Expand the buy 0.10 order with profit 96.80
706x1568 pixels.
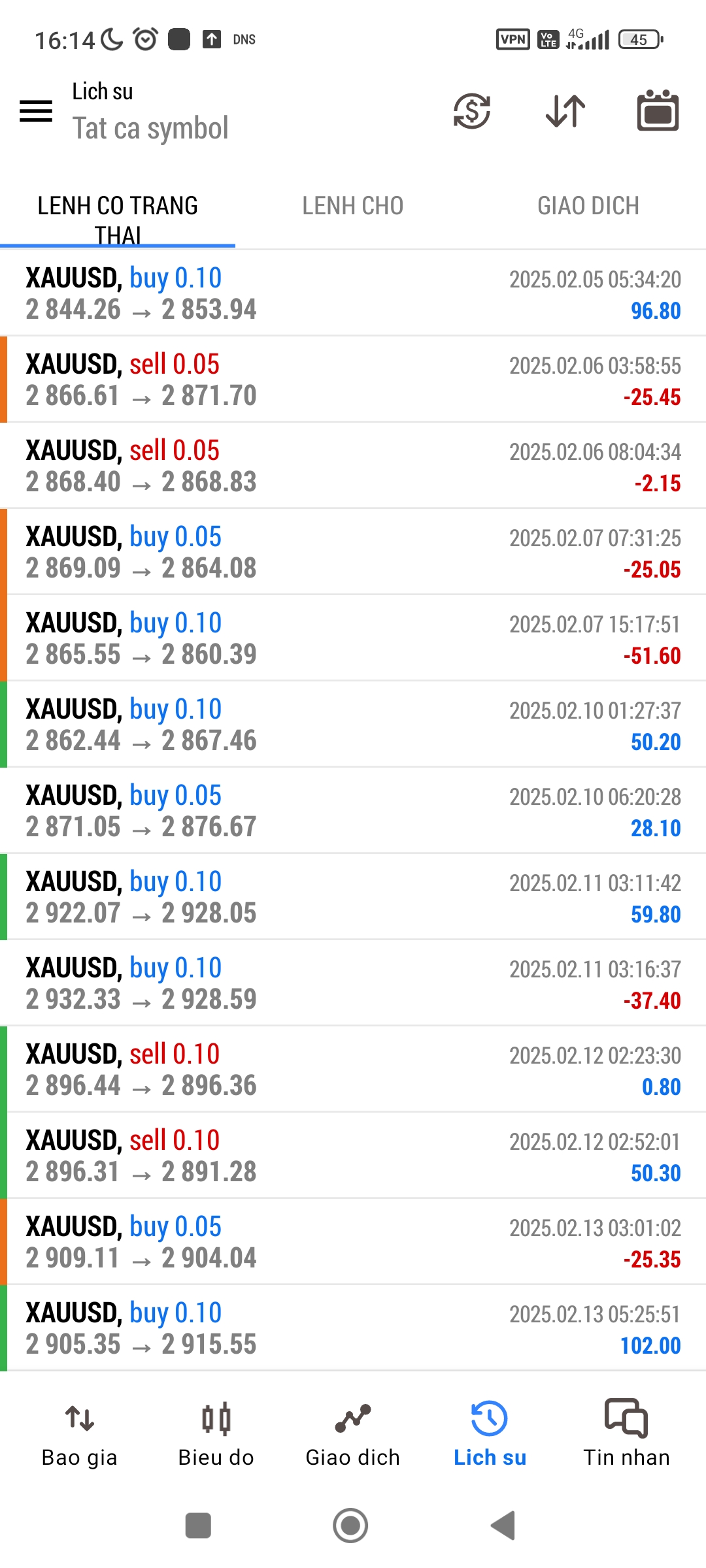tap(353, 293)
